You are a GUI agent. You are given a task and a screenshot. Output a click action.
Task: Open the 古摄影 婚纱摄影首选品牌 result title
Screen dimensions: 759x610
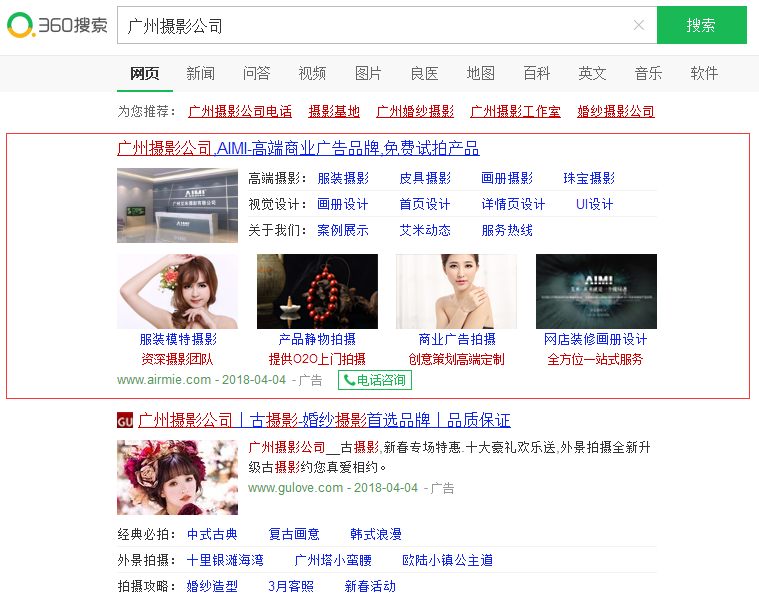324,420
